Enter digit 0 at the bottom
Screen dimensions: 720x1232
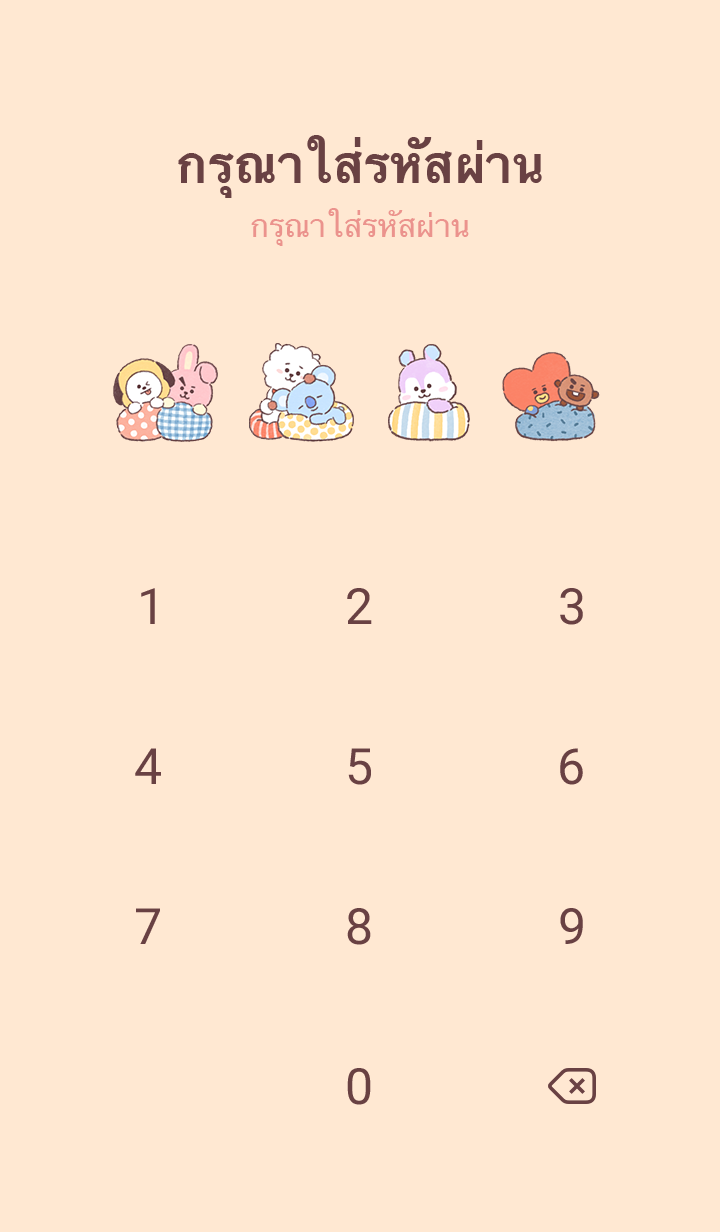(359, 1087)
